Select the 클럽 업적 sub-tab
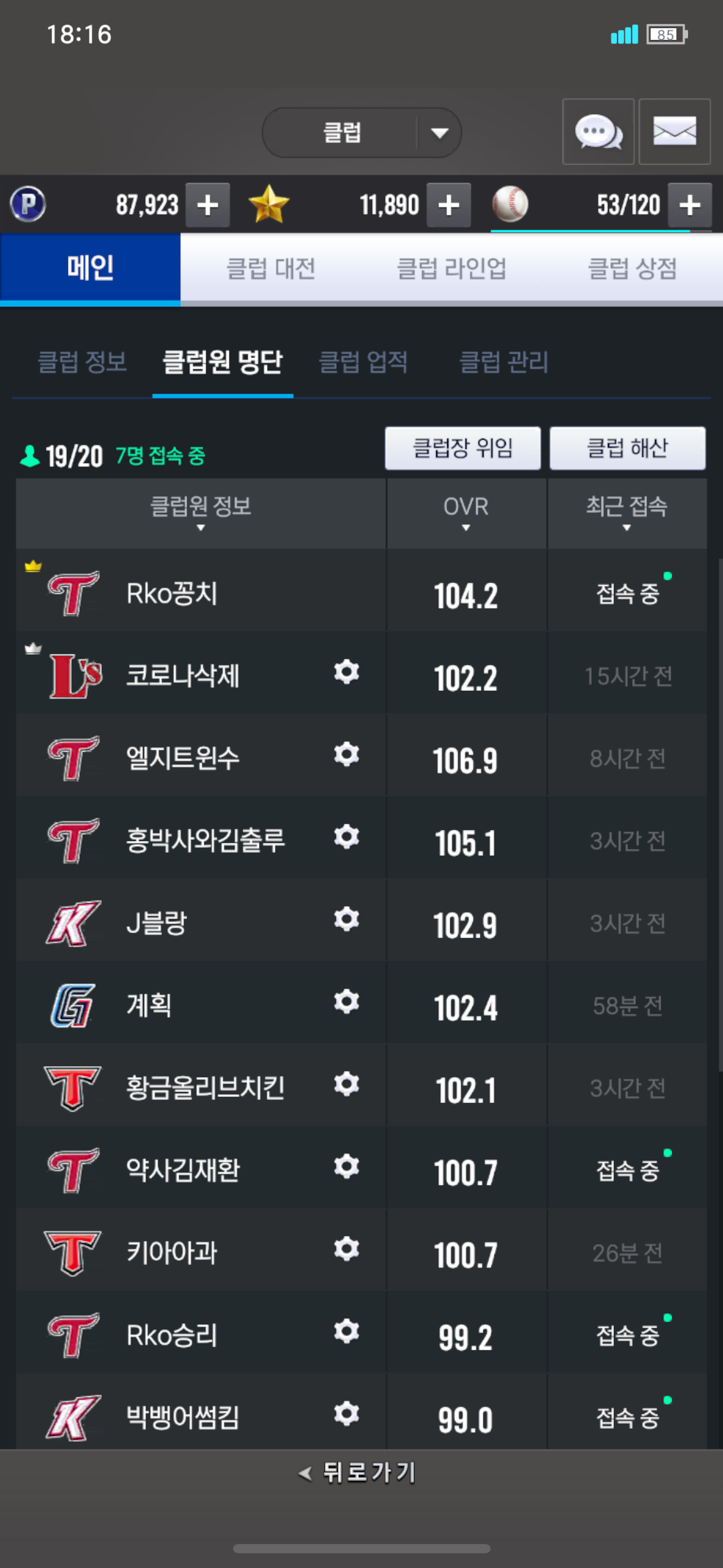The image size is (723, 1568). point(364,362)
